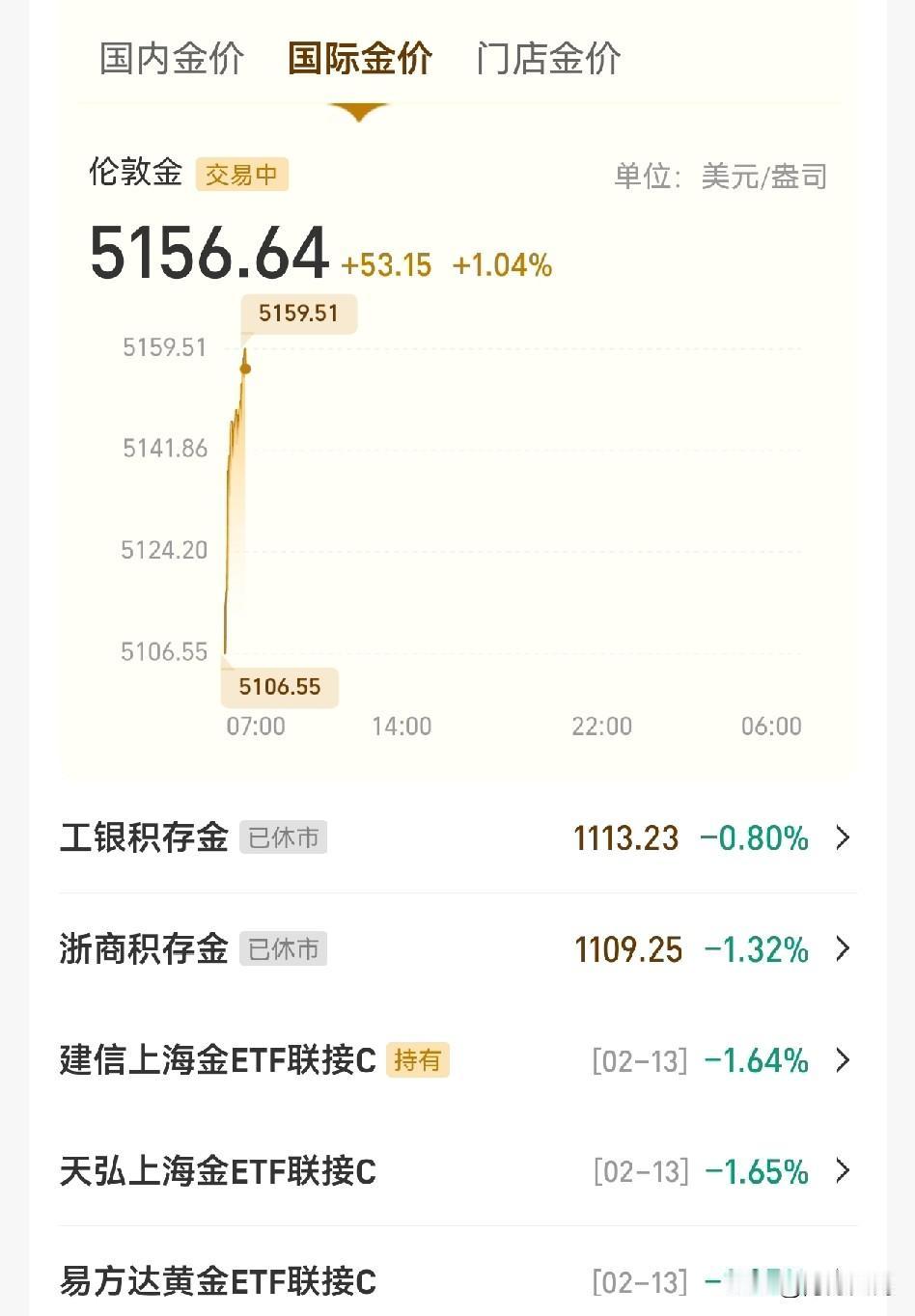Click the 07:00 time axis label
Screen dimensions: 915x1316
click(255, 726)
